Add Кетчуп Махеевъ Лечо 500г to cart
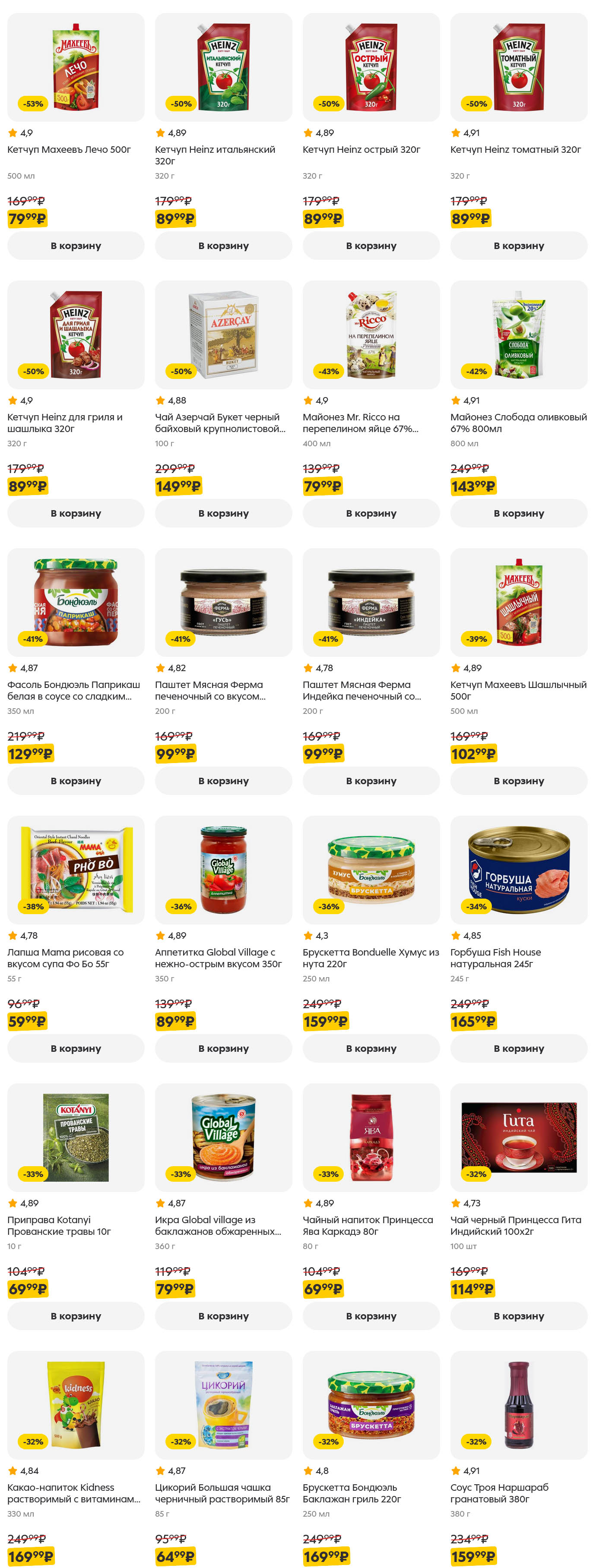Screen dimensions: 596x1568 click(x=76, y=245)
